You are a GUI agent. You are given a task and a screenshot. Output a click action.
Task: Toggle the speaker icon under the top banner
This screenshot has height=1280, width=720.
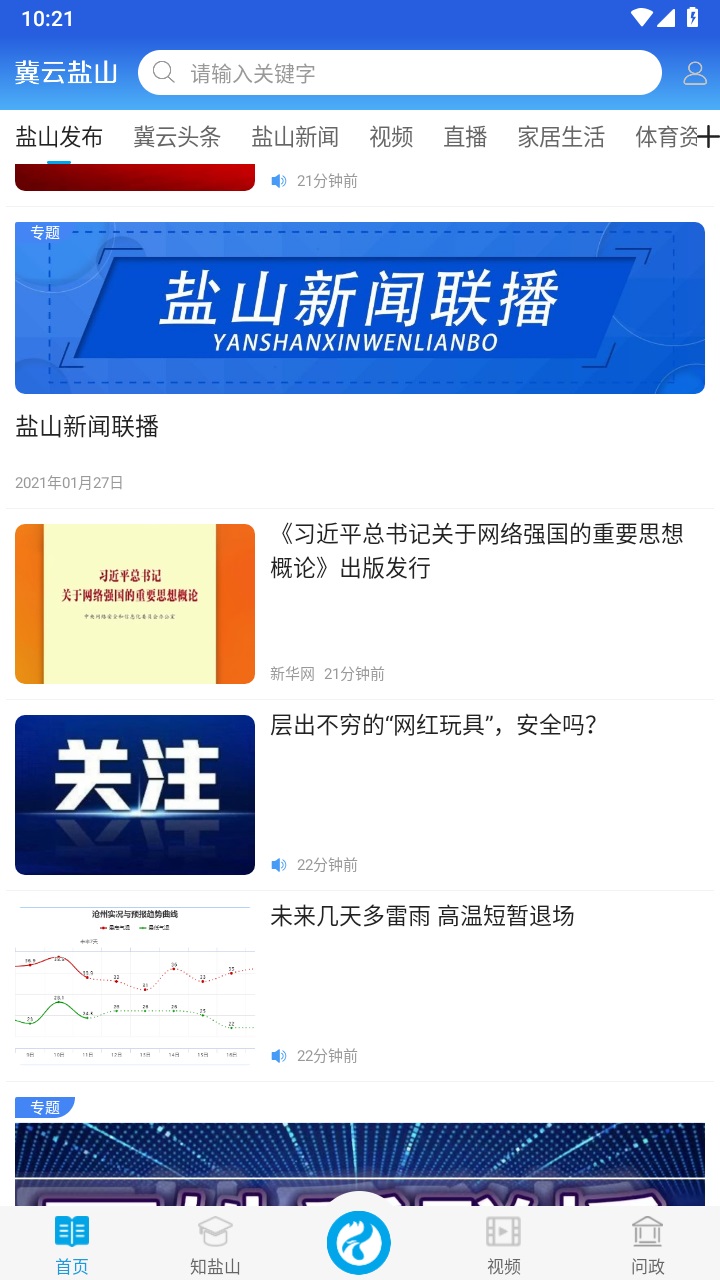click(x=278, y=181)
